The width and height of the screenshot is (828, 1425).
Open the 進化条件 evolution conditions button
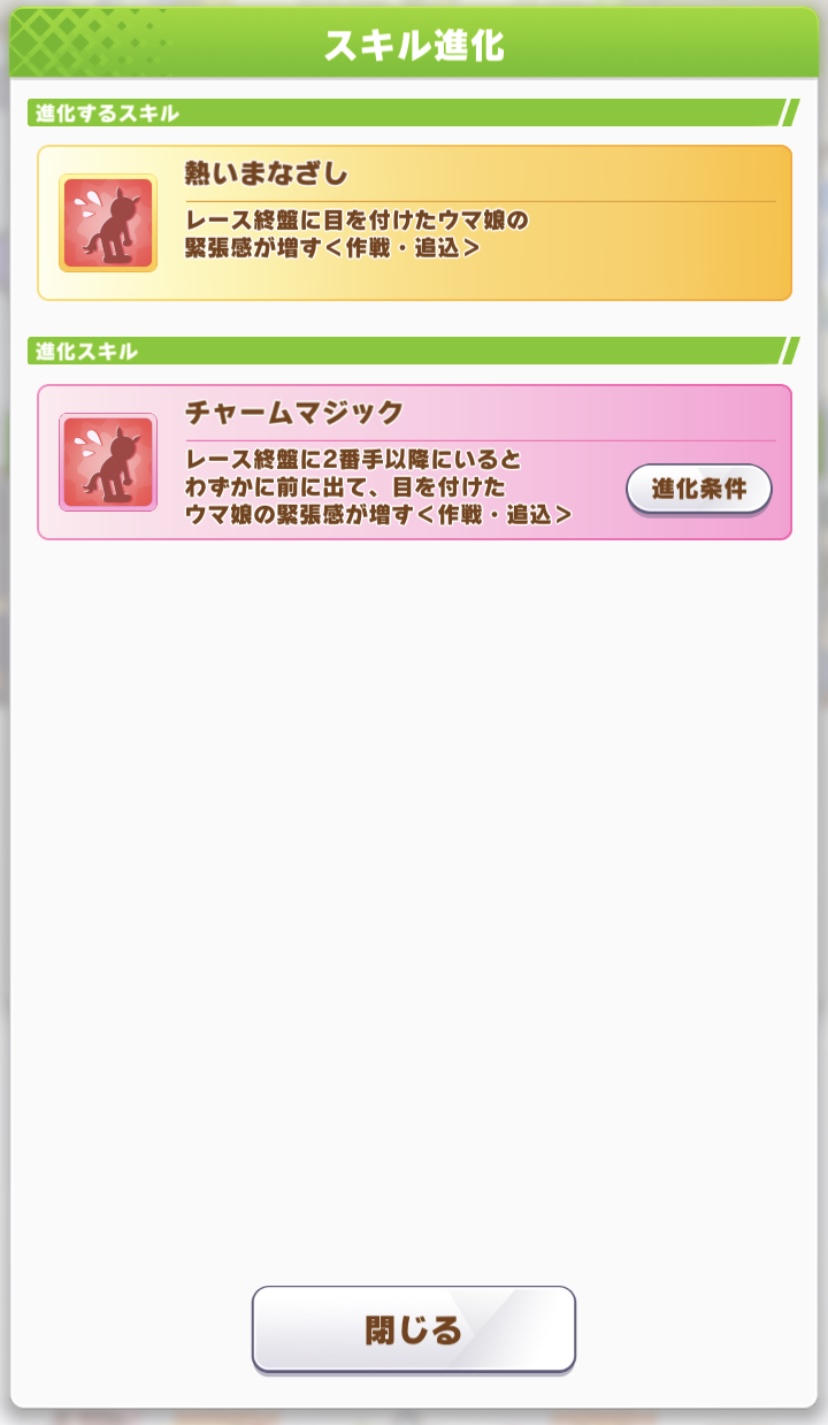pyautogui.click(x=699, y=490)
